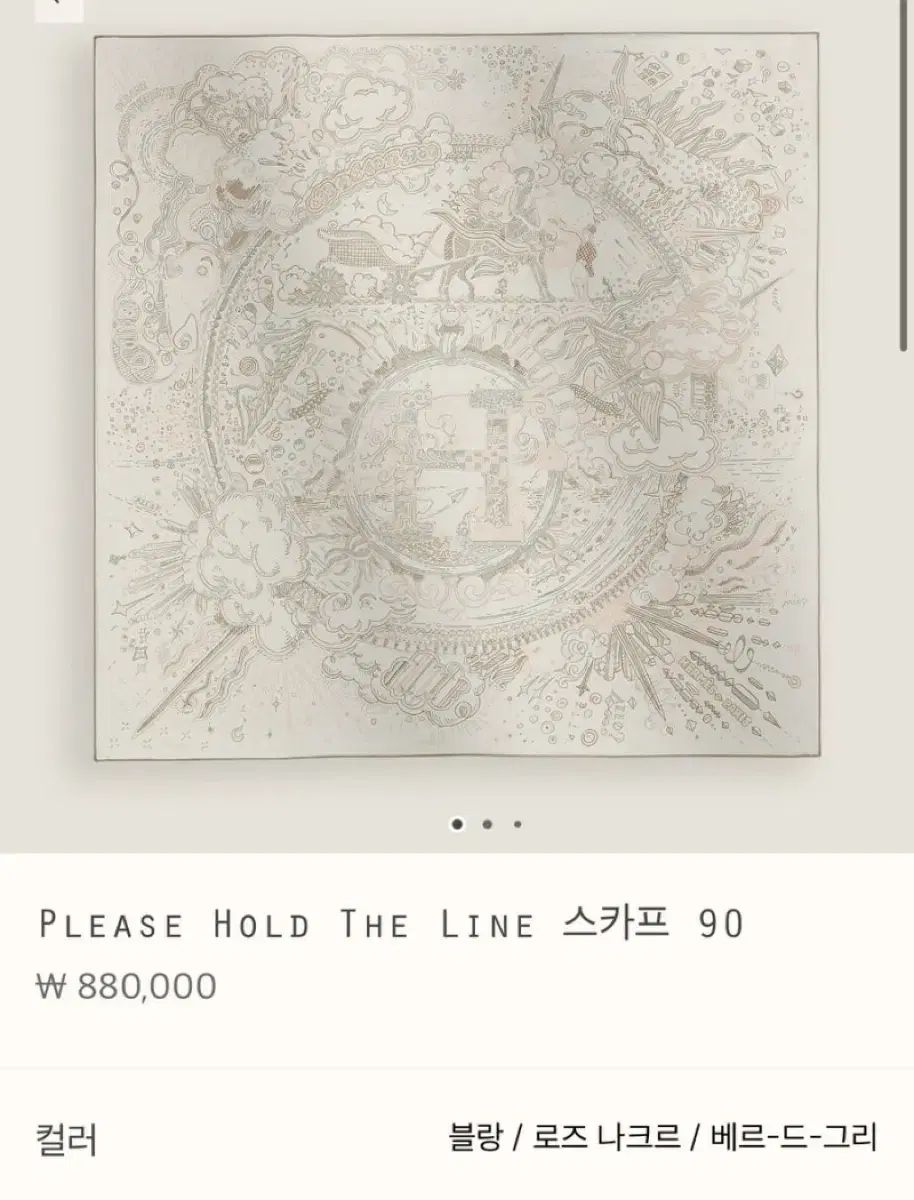Jump to the third product image dot
The width and height of the screenshot is (914, 1200).
pyautogui.click(x=517, y=825)
